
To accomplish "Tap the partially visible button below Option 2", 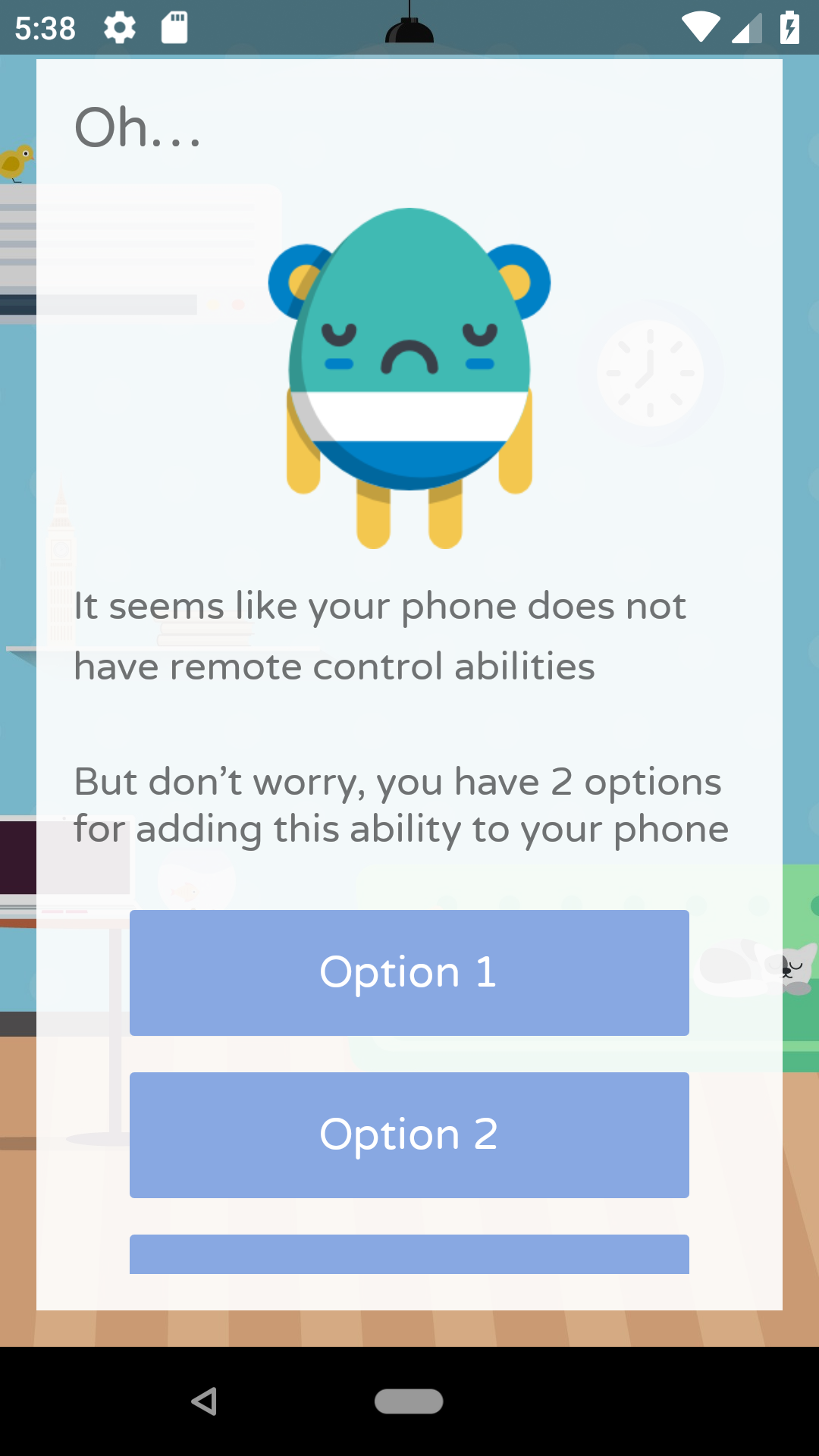I will coord(409,1254).
